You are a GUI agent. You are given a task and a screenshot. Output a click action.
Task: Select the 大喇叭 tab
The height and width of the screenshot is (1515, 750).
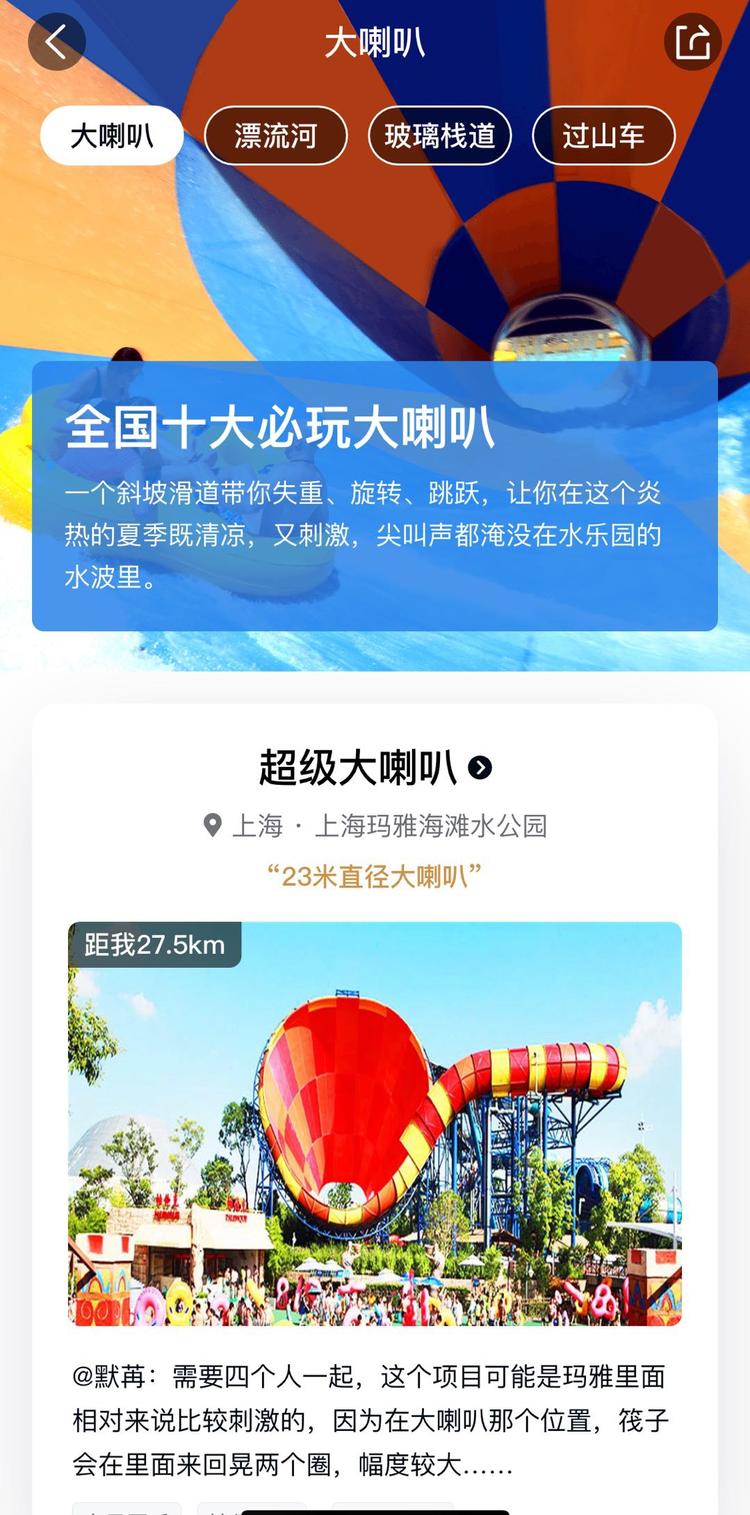coord(112,136)
